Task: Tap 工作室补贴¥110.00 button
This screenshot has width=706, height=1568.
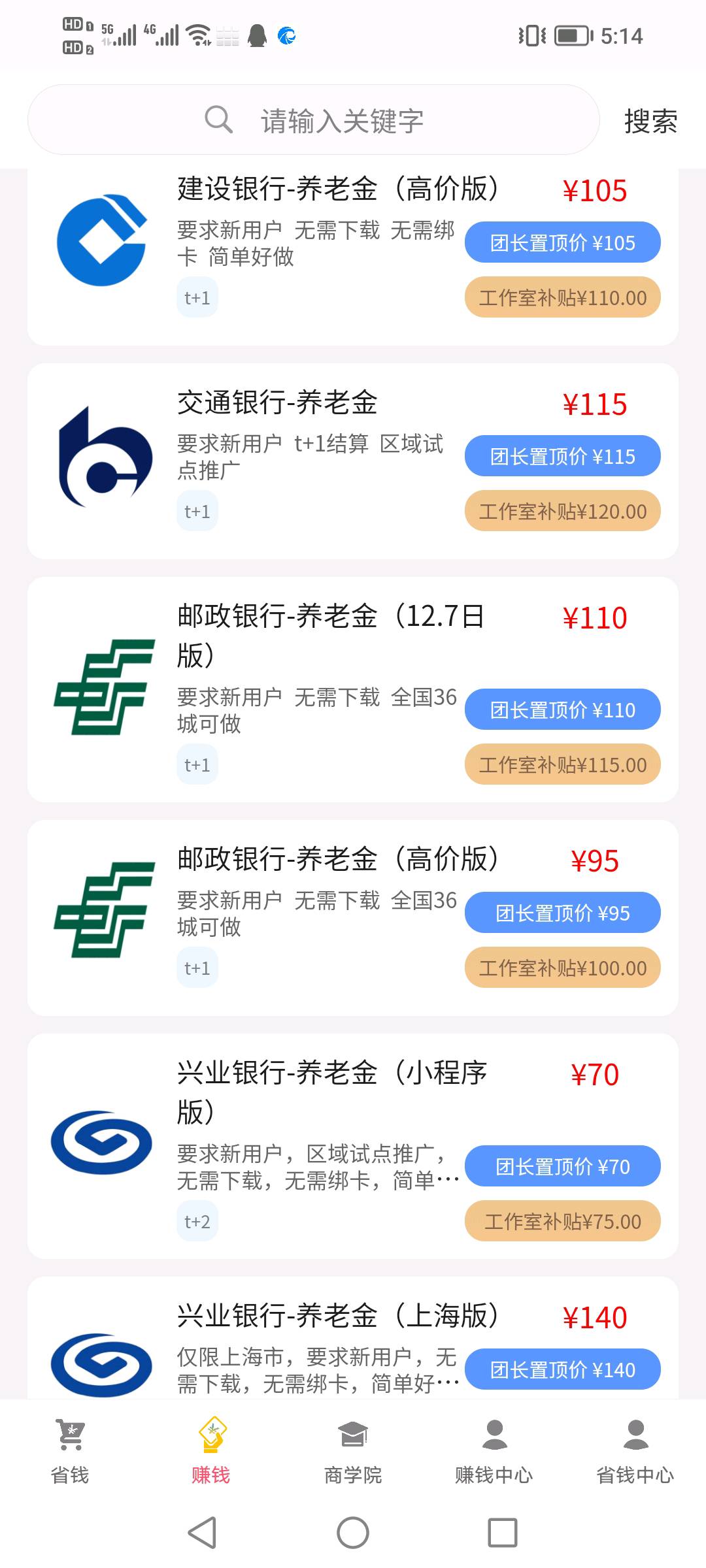Action: (x=562, y=298)
